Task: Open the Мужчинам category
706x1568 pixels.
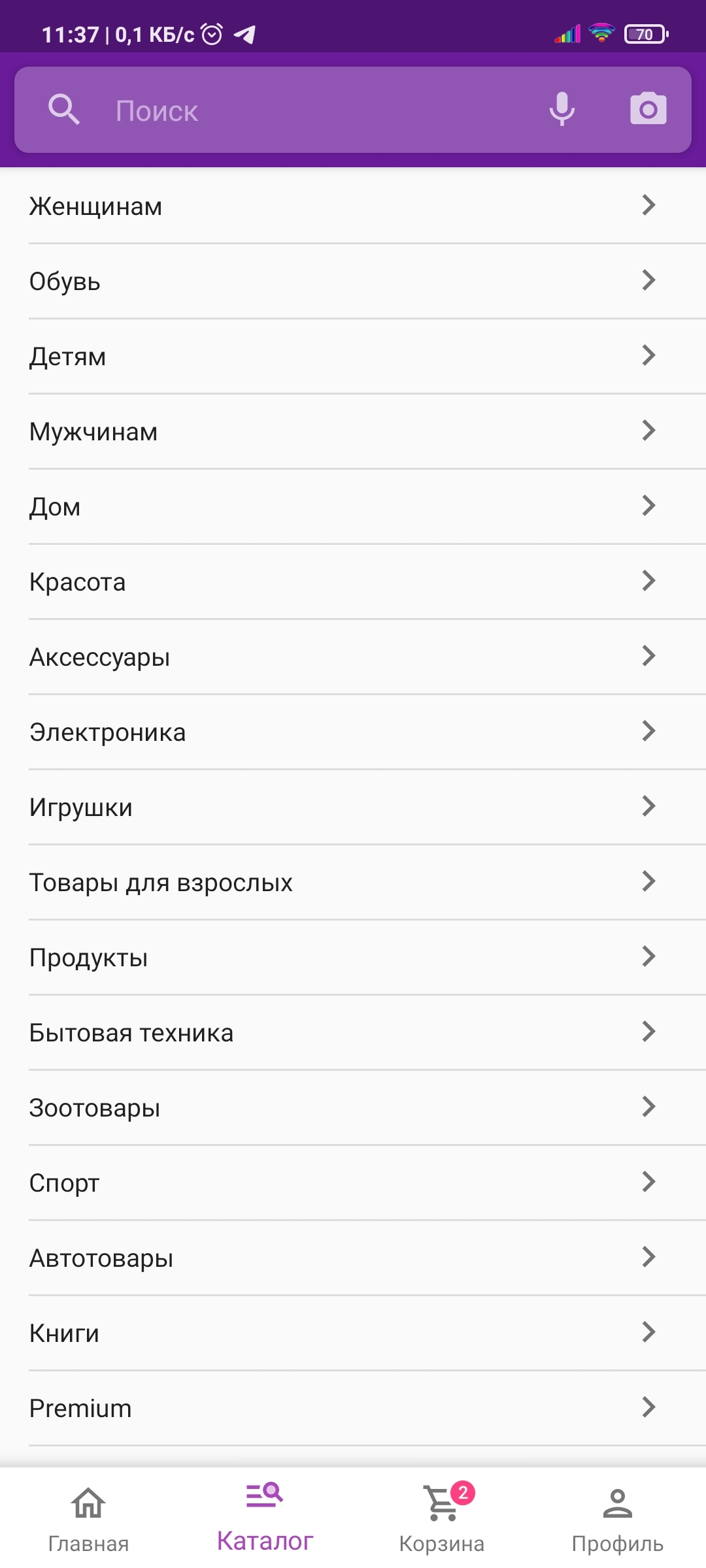Action: tap(353, 431)
